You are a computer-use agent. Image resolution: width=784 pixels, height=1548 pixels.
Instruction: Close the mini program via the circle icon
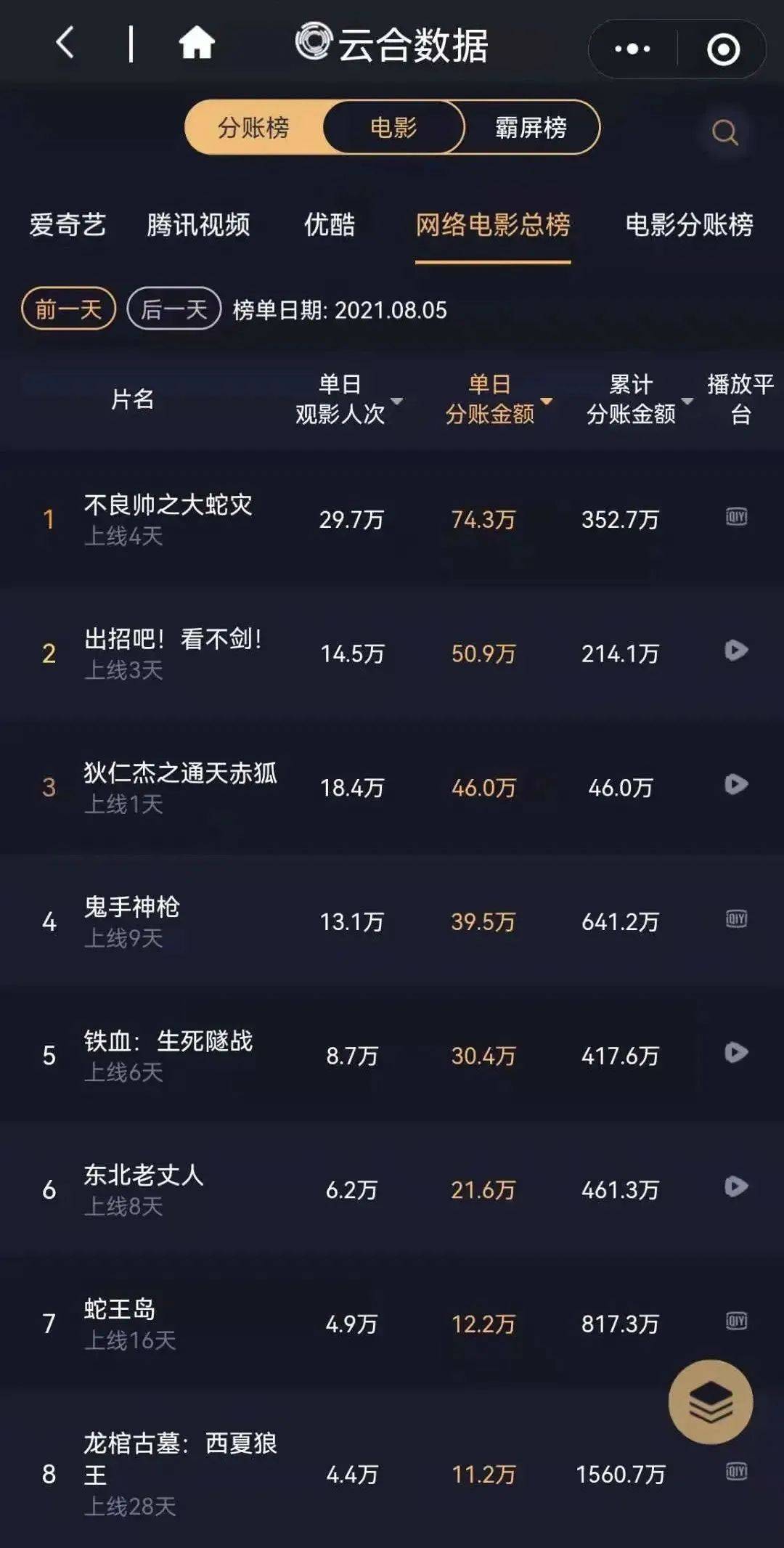point(723,49)
